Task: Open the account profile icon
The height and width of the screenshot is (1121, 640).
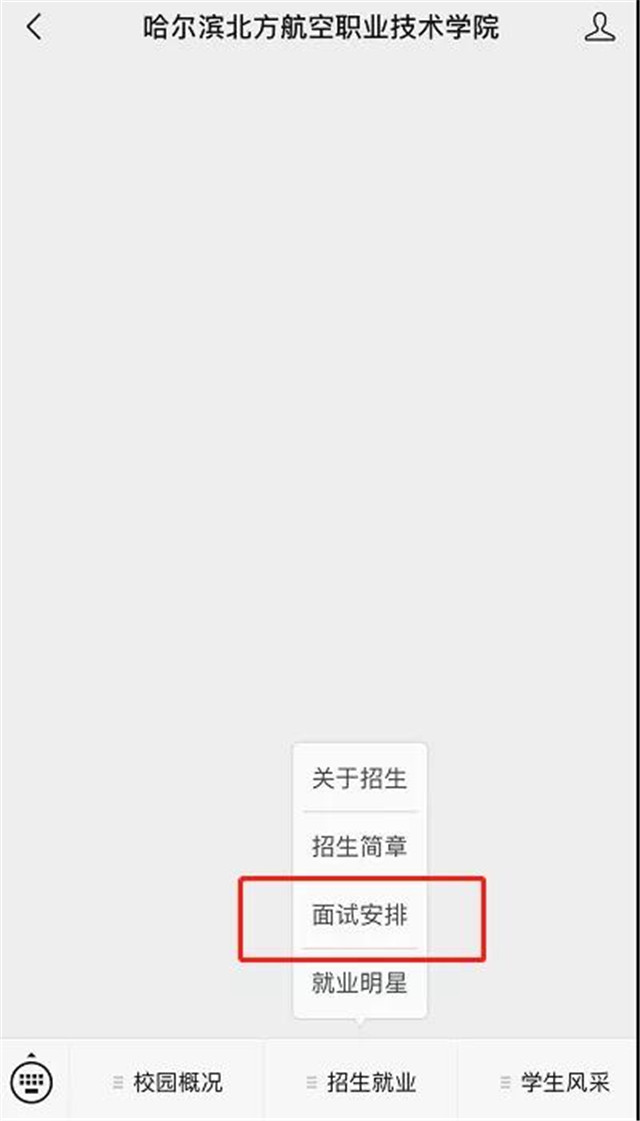Action: point(599,27)
